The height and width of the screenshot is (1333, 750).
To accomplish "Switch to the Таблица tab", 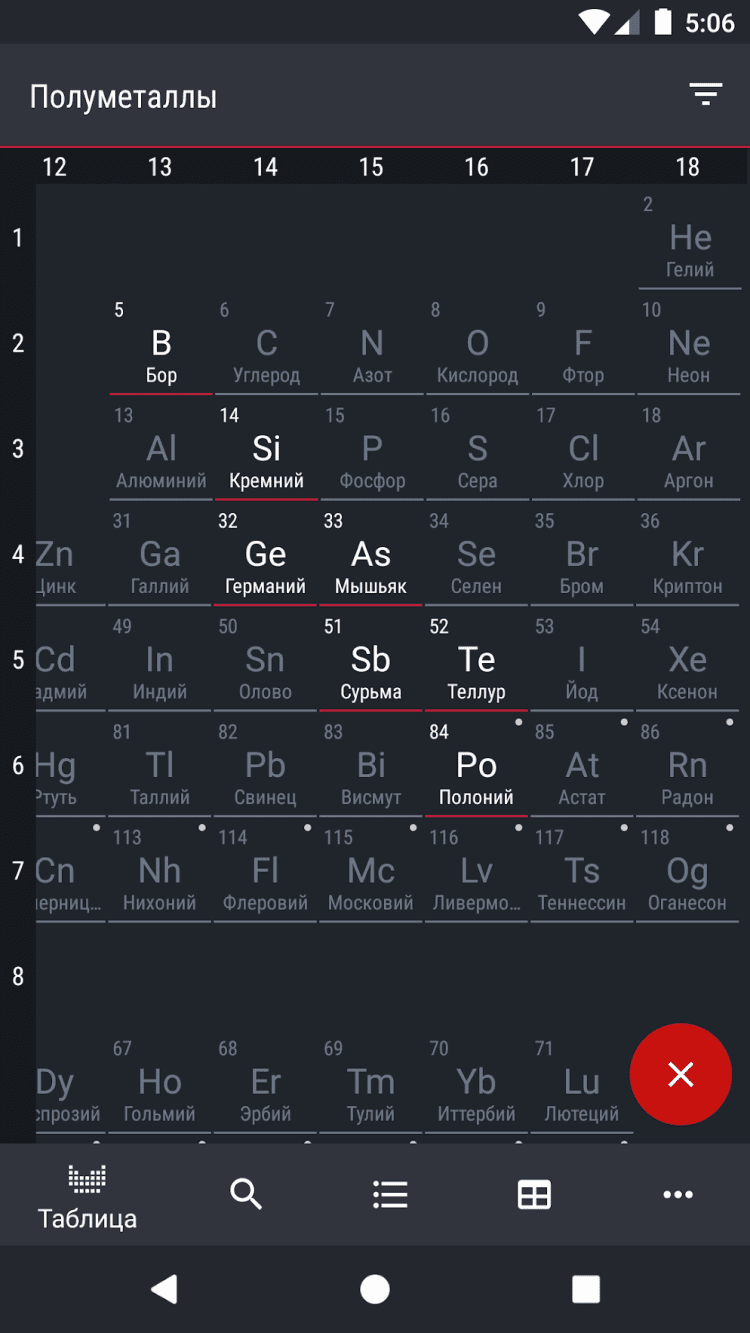I will [x=87, y=1195].
